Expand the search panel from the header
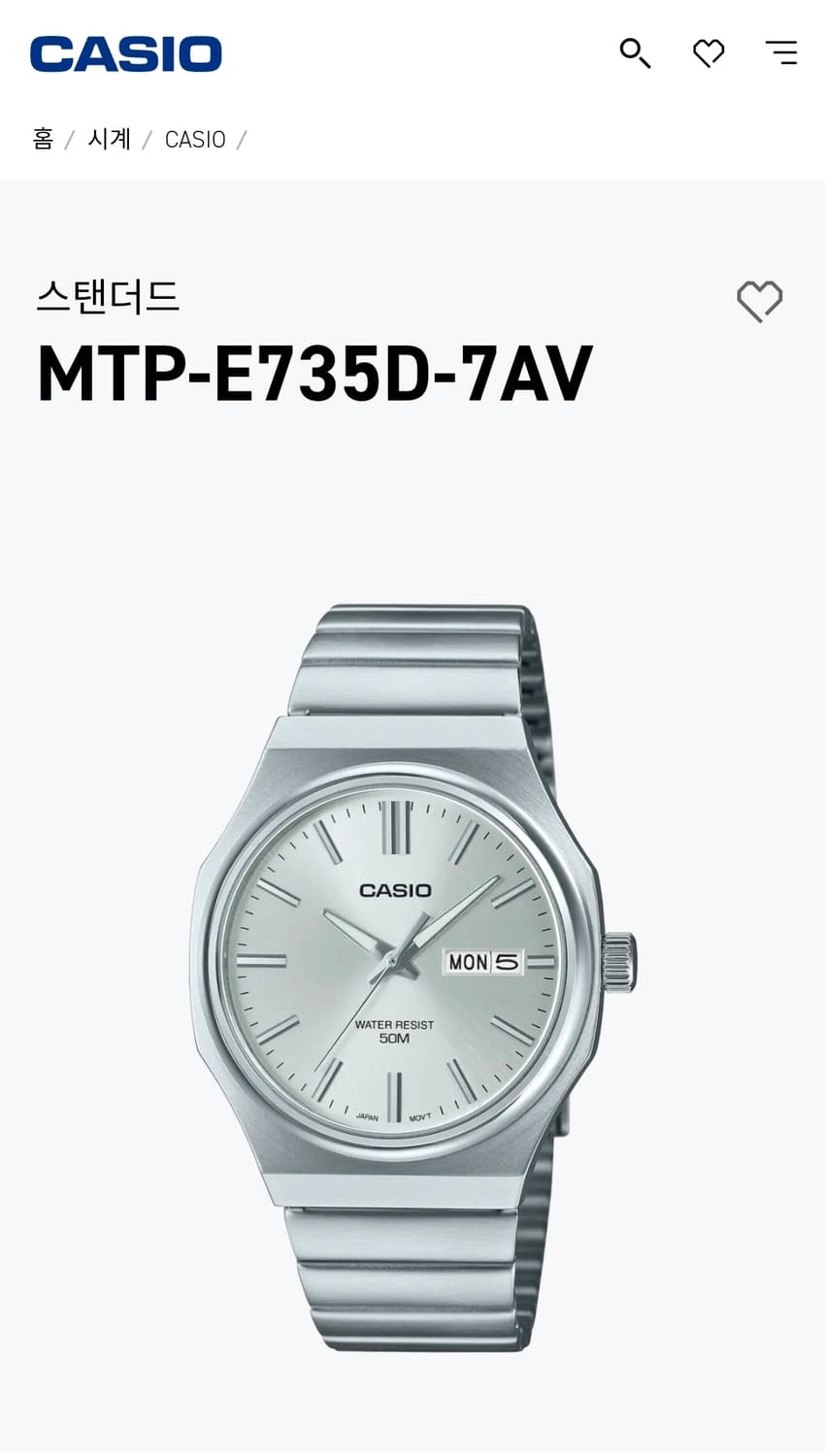Screen dimensions: 825x1456 click(636, 53)
